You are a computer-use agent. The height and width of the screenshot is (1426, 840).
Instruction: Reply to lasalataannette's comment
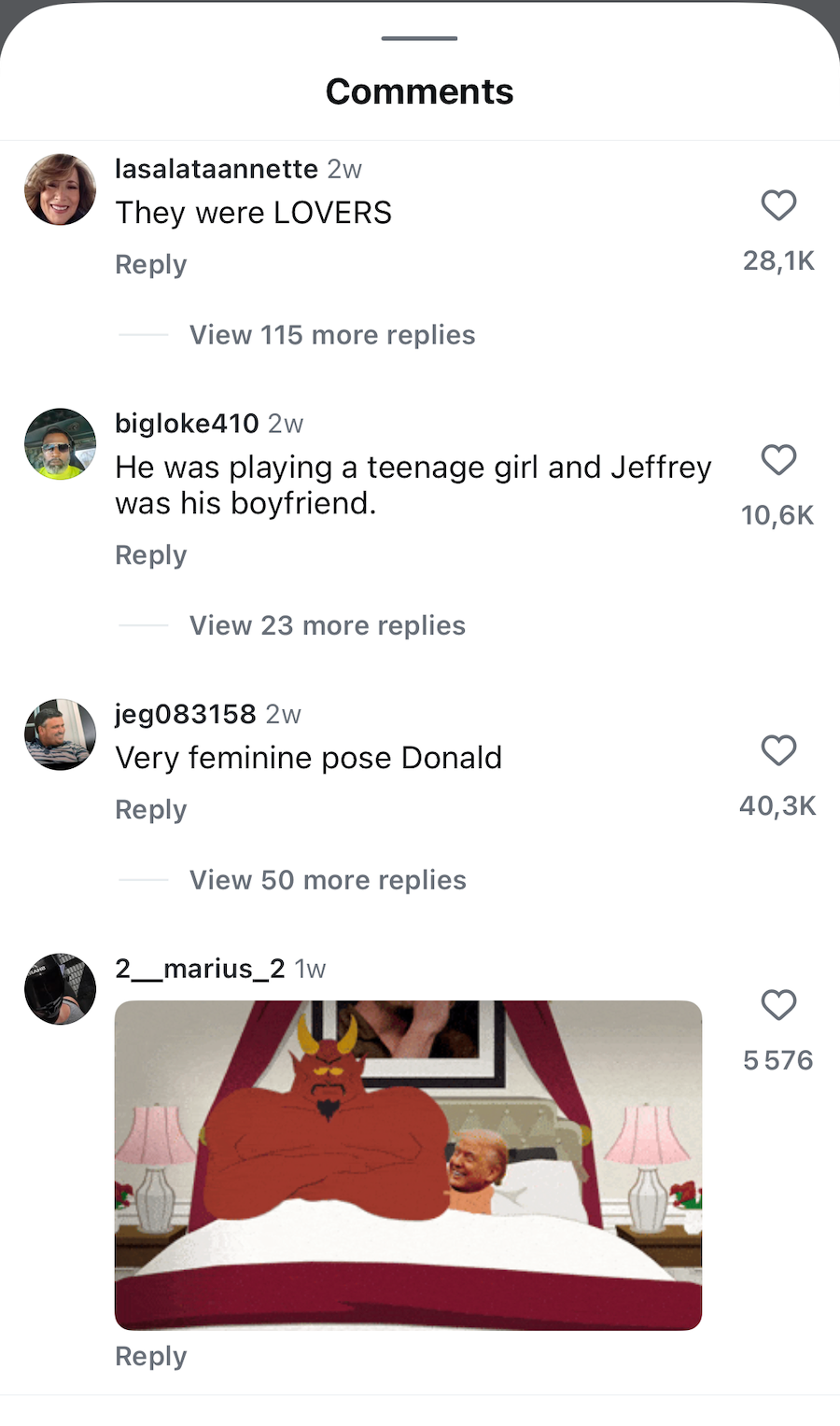click(x=151, y=264)
